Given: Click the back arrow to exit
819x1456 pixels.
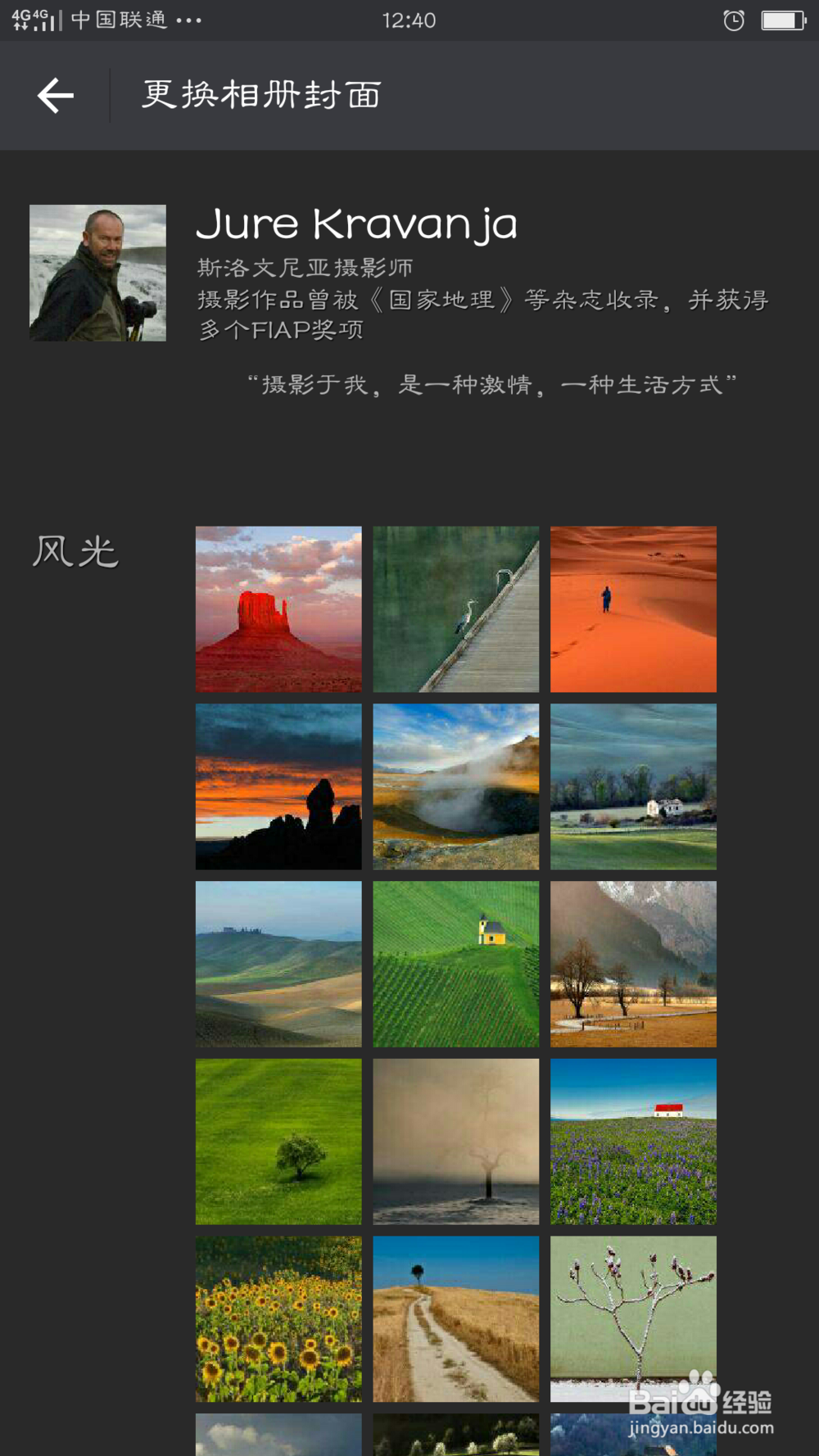Looking at the screenshot, I should pos(54,95).
